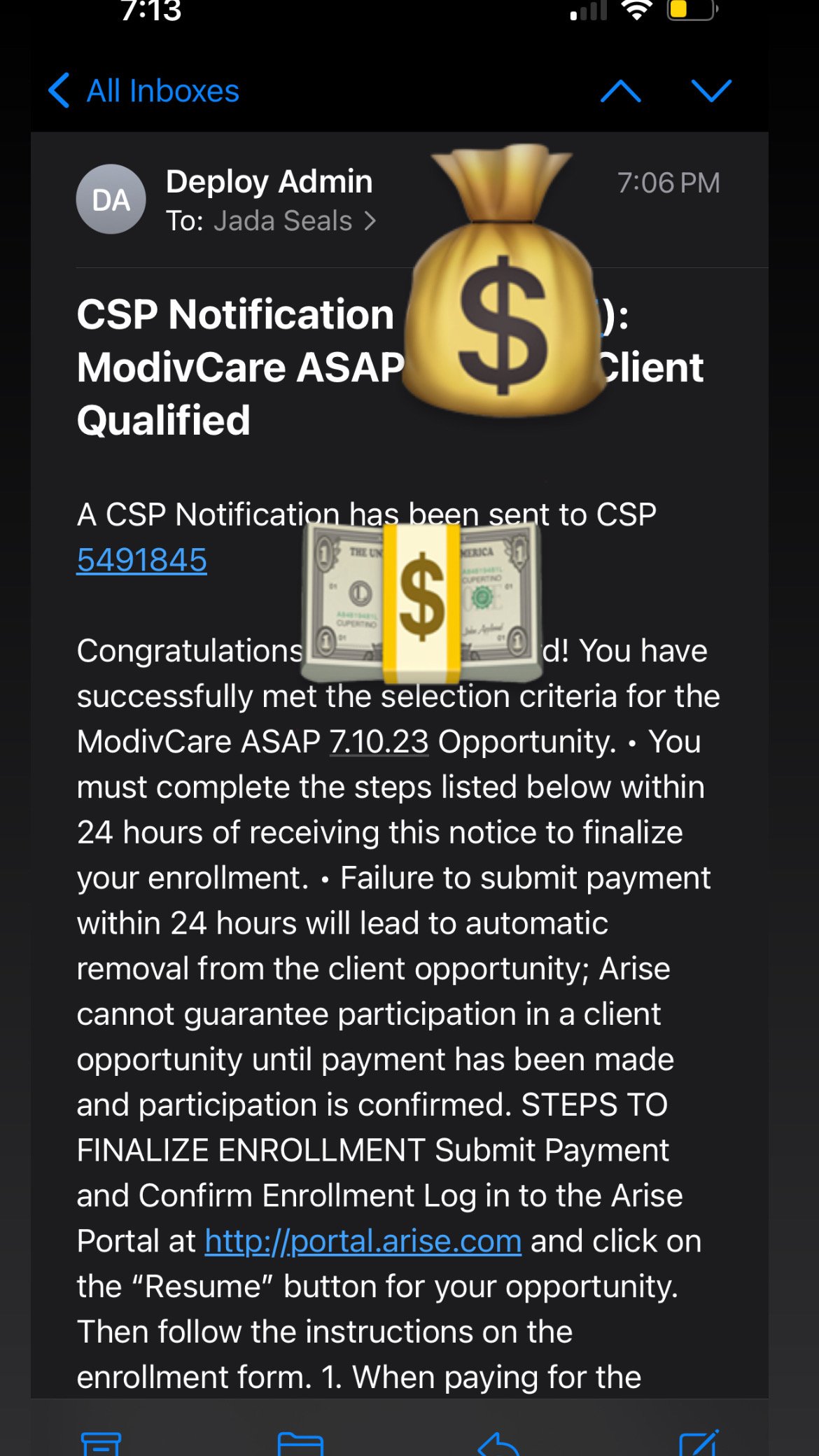Expand recipient Jada Seals details
The height and width of the screenshot is (1456, 819).
click(x=294, y=221)
